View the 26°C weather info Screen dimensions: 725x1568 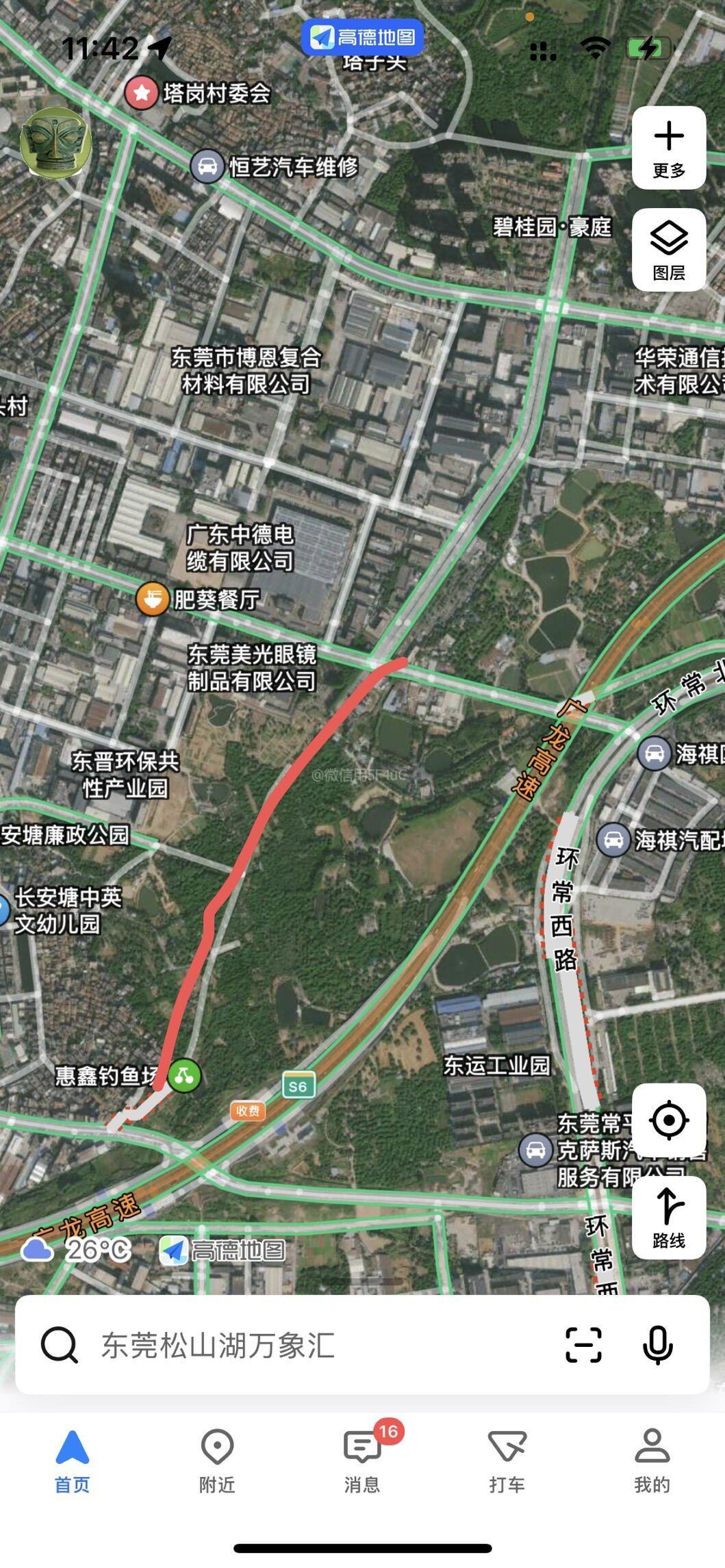point(76,1250)
